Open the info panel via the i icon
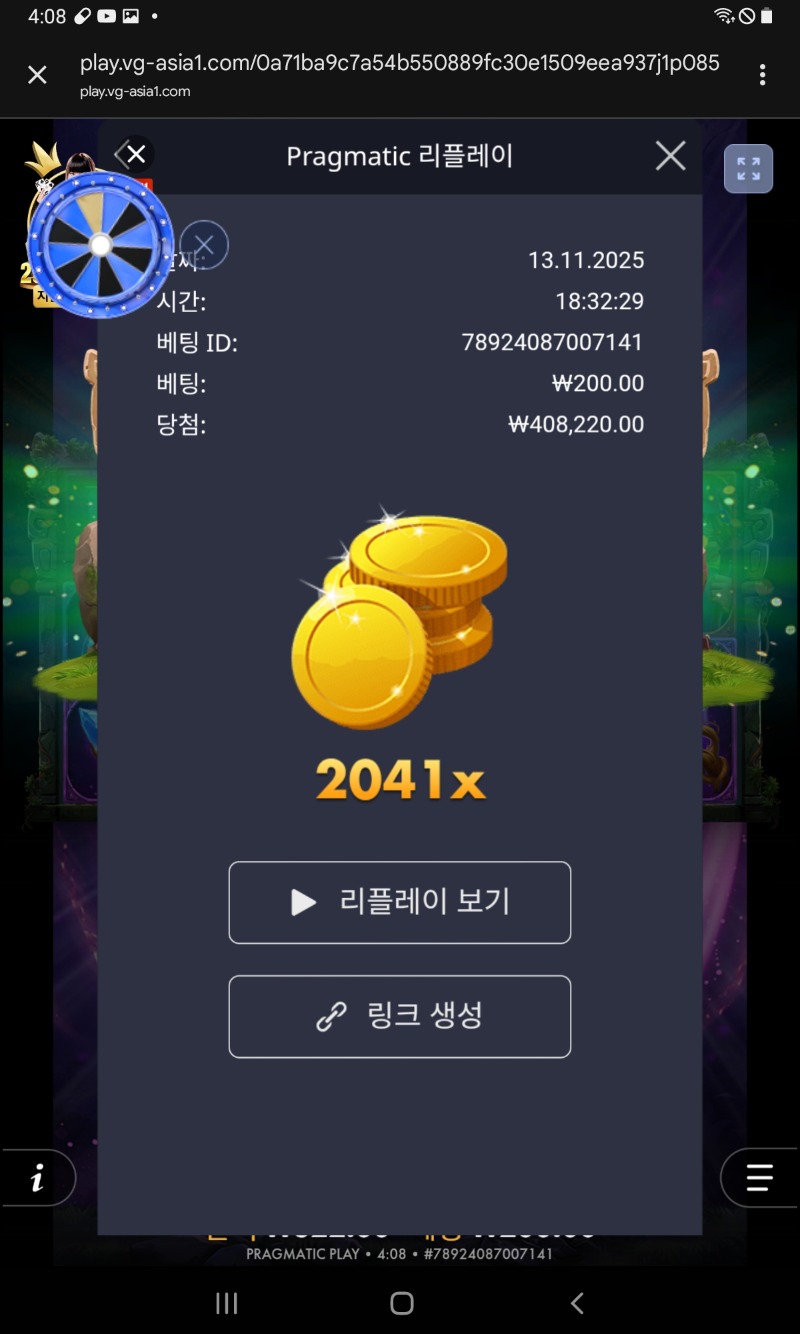This screenshot has height=1334, width=800. tap(39, 1177)
